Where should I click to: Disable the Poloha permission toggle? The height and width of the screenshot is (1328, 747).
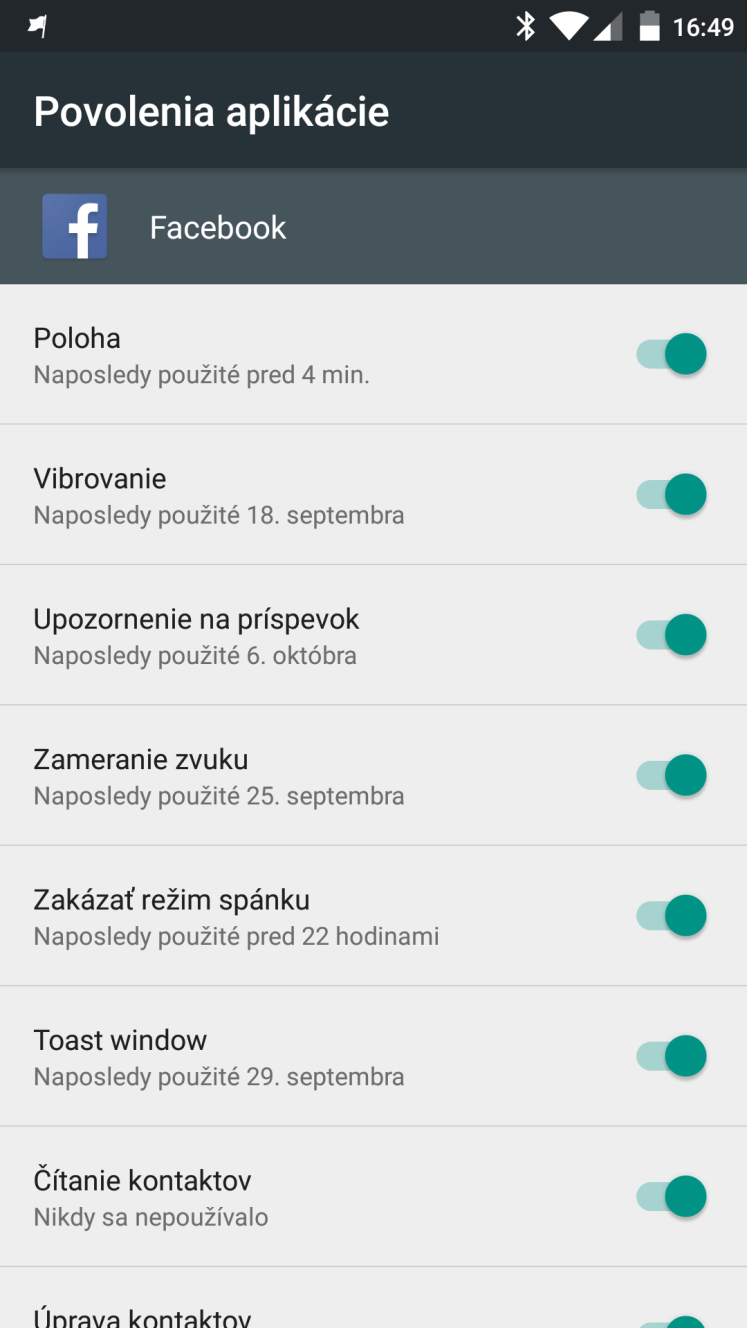click(x=671, y=354)
